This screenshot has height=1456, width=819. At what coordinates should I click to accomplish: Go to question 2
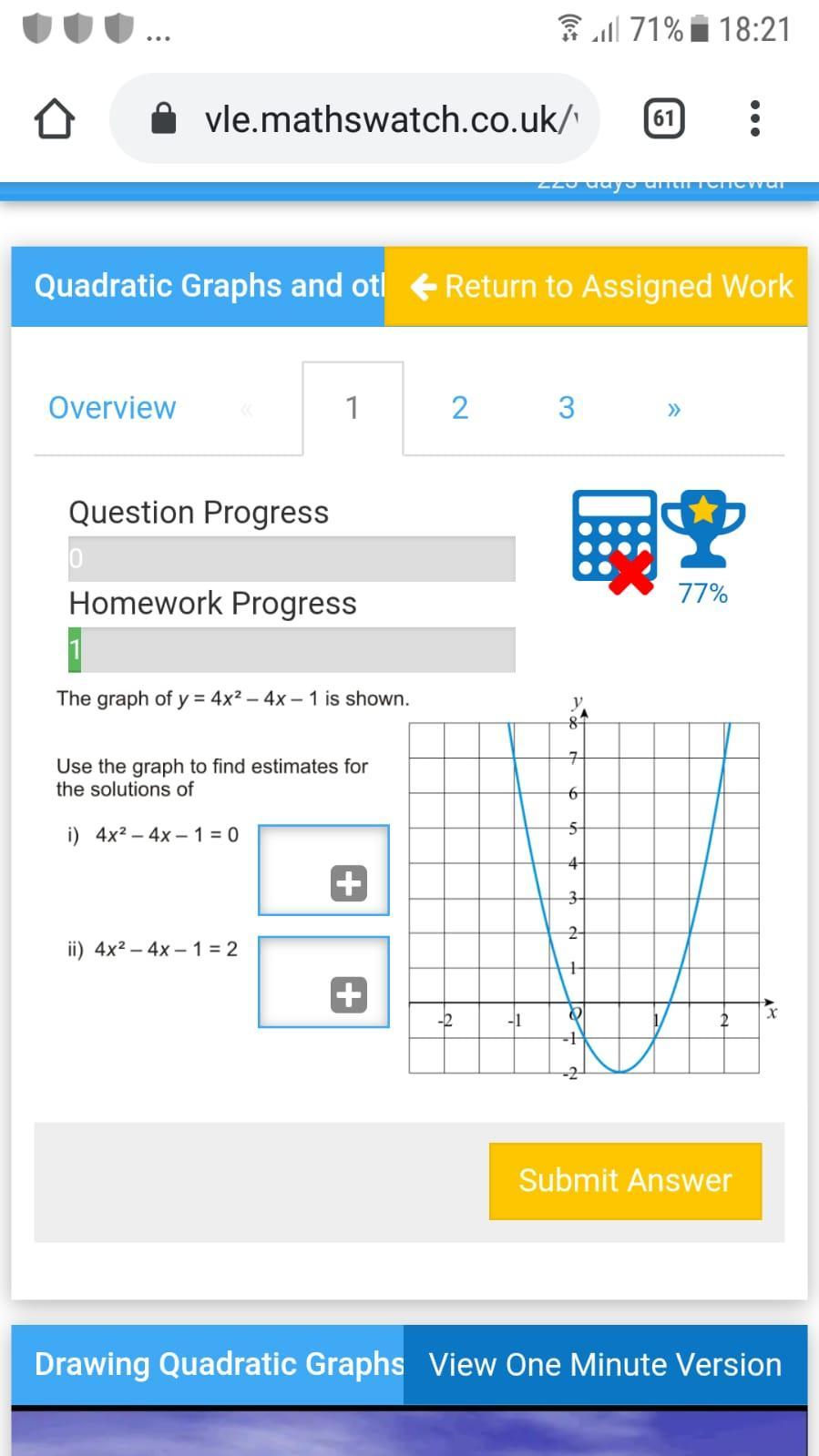(459, 408)
